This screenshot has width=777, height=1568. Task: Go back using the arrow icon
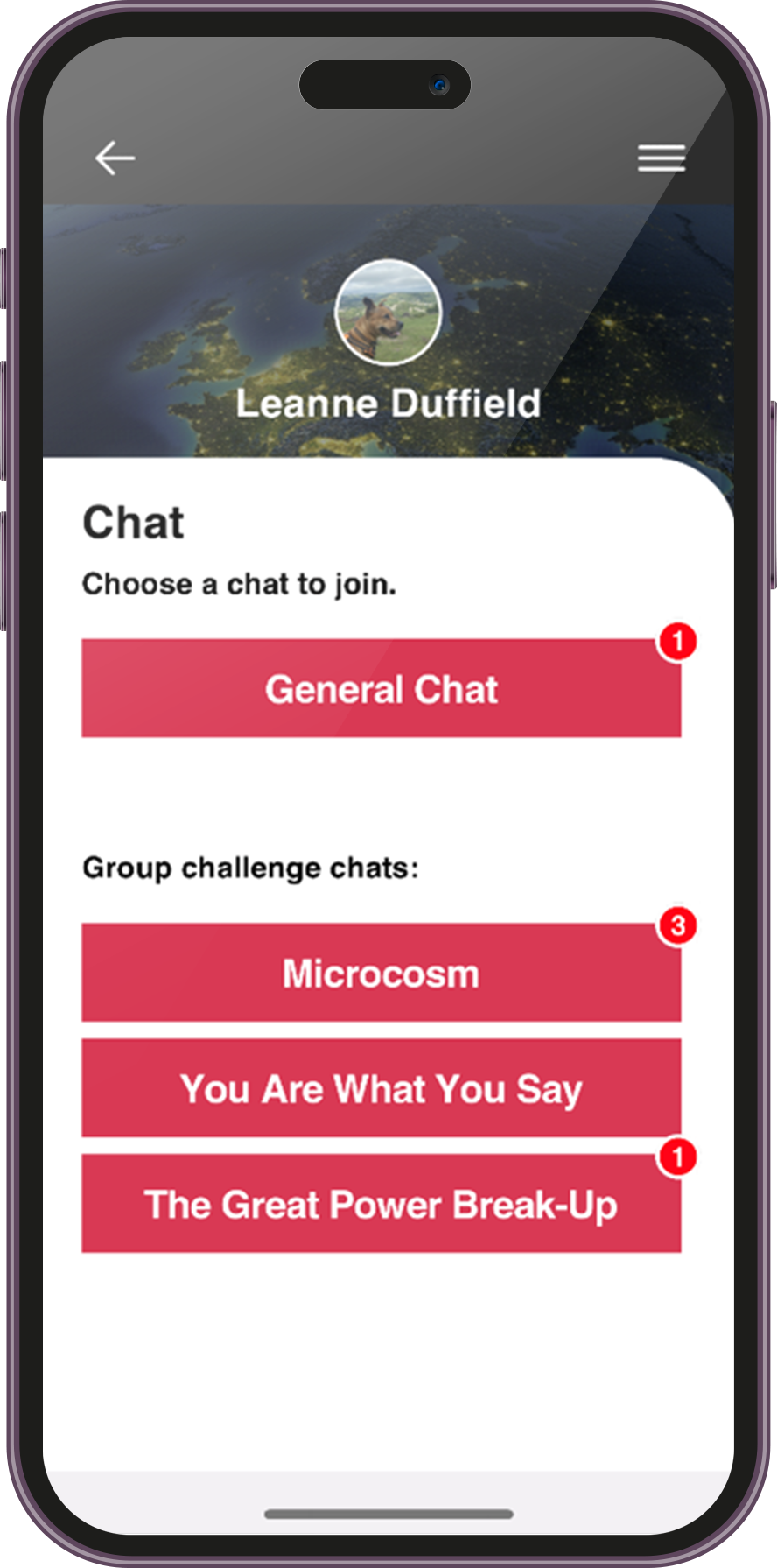[115, 158]
